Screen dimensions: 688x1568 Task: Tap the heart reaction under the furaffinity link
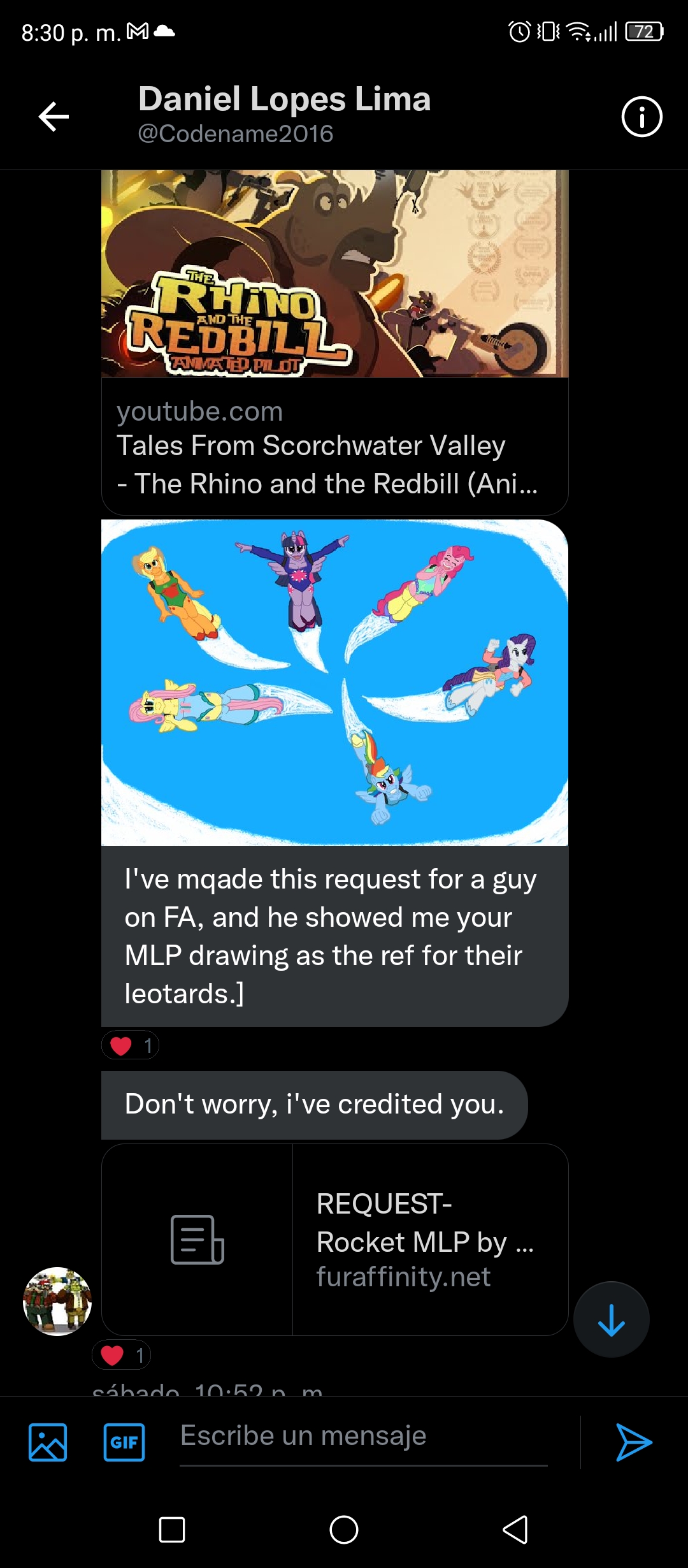tap(121, 1354)
